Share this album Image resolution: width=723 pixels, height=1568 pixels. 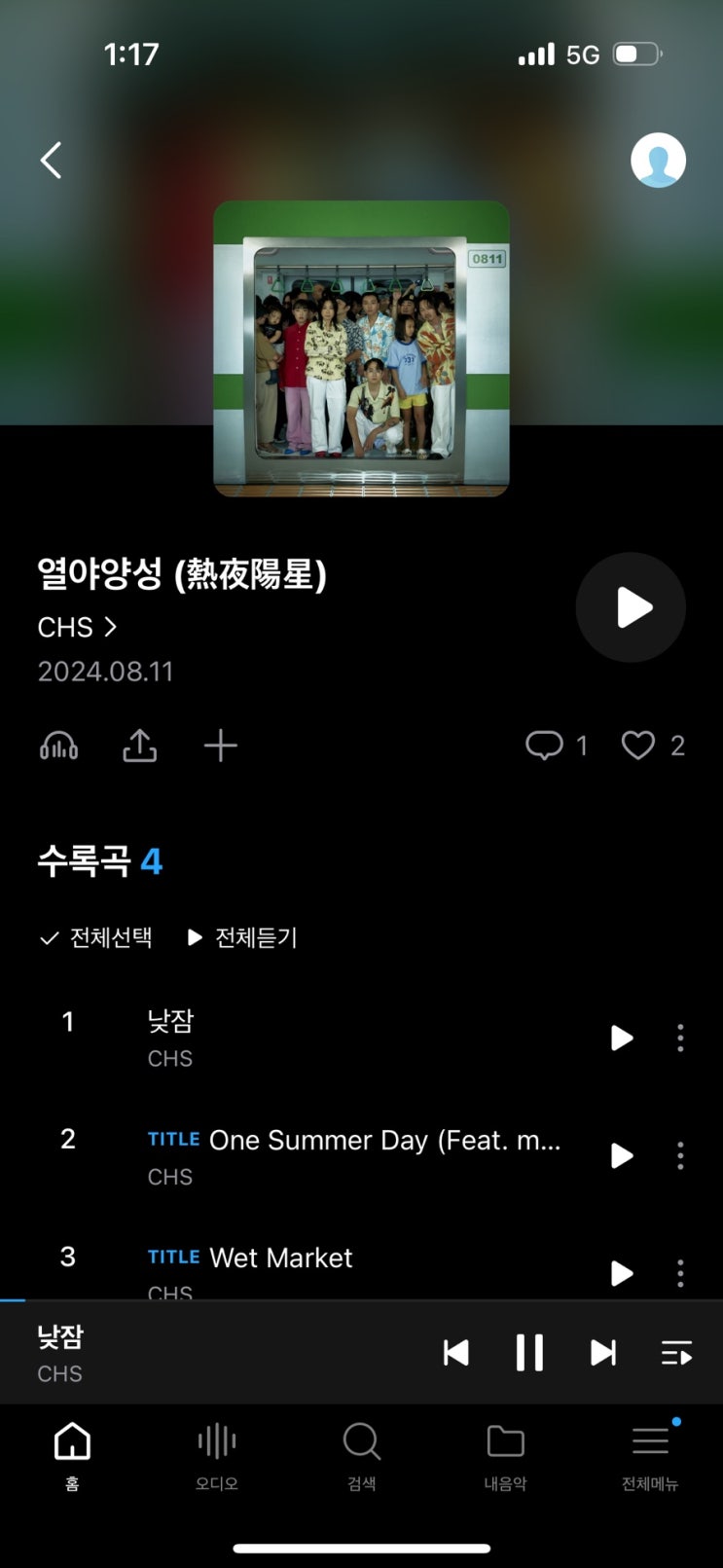click(x=139, y=747)
